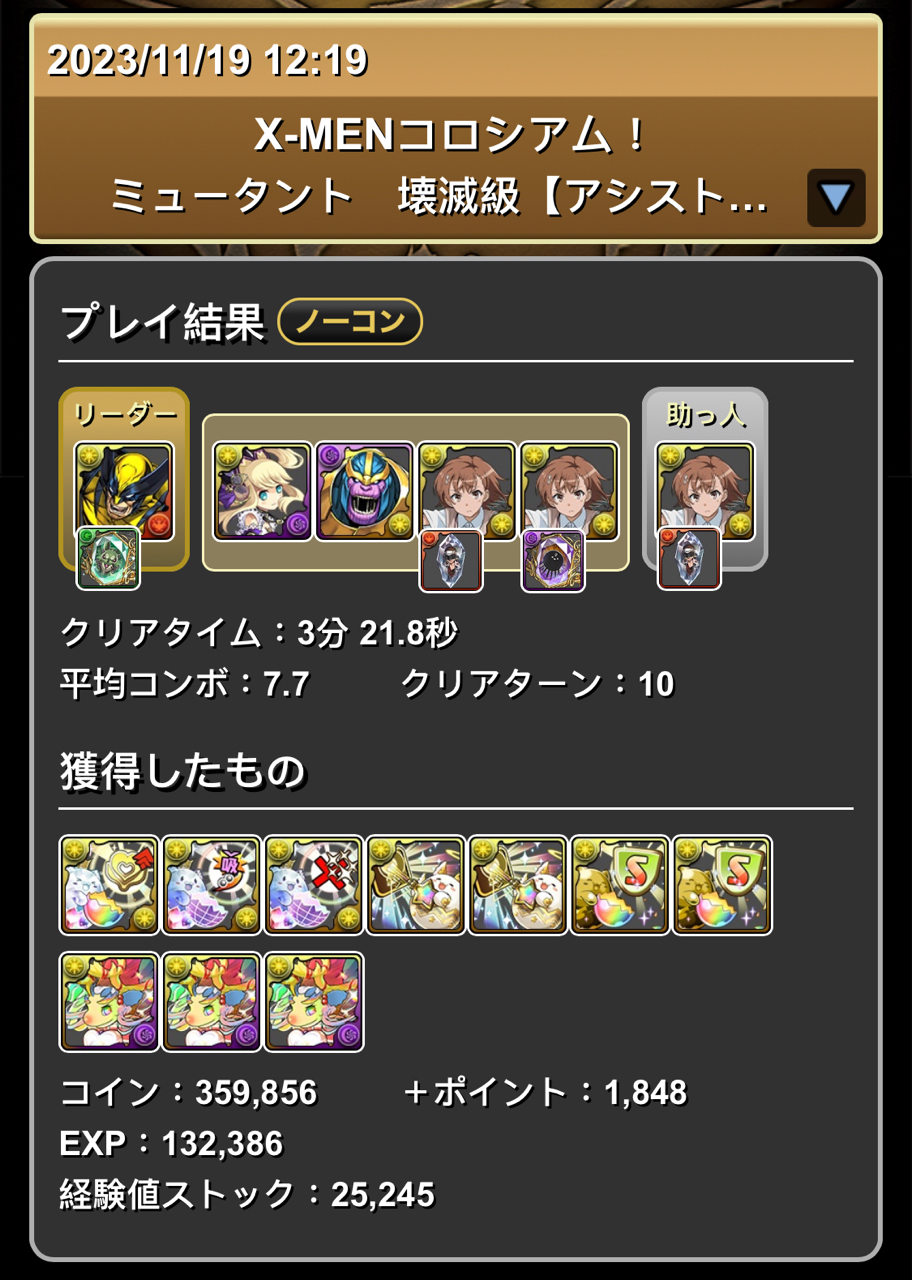Open the Wolverine leader monster icon

pos(124,491)
